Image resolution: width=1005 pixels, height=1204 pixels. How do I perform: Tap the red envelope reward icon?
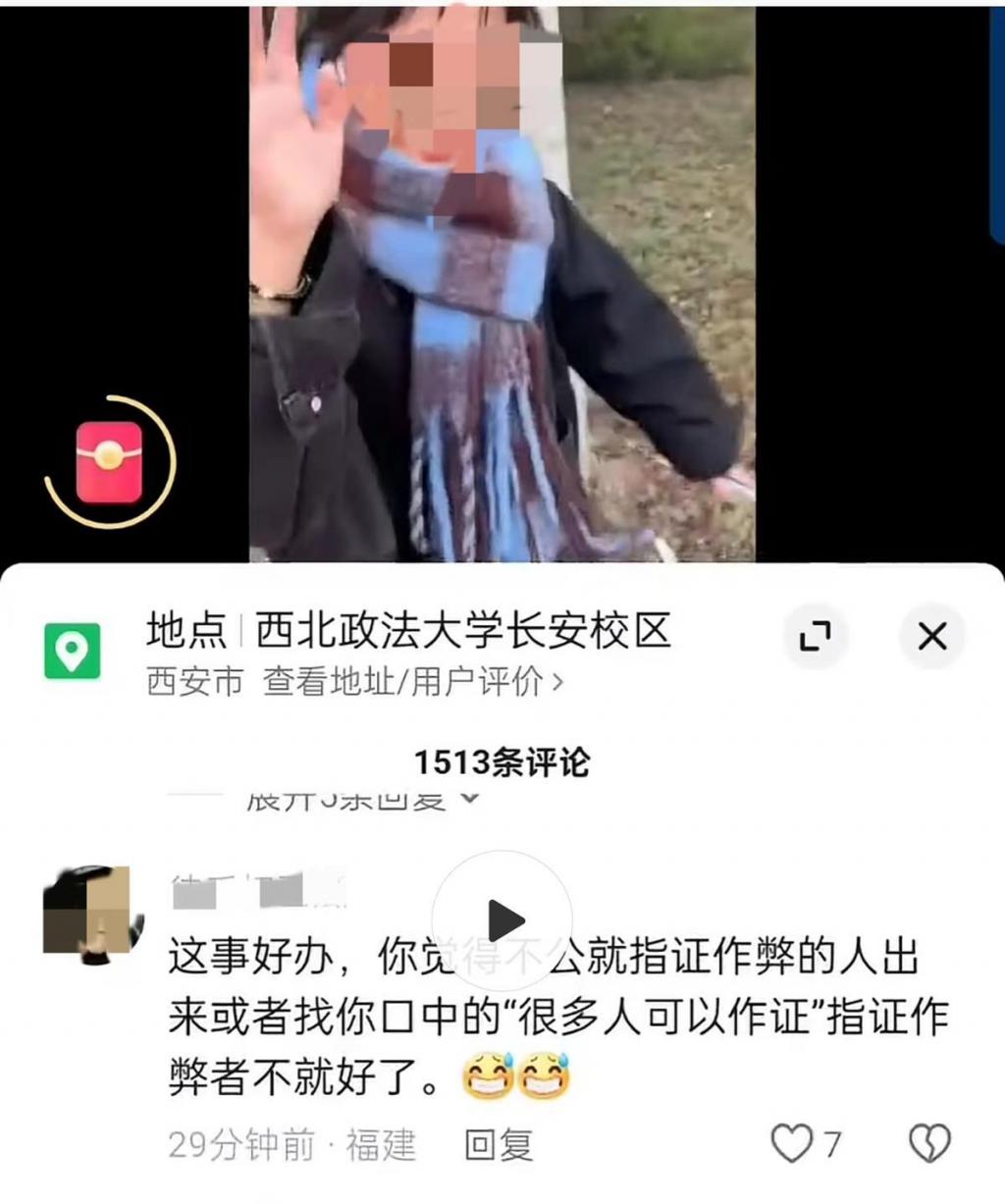(x=110, y=461)
